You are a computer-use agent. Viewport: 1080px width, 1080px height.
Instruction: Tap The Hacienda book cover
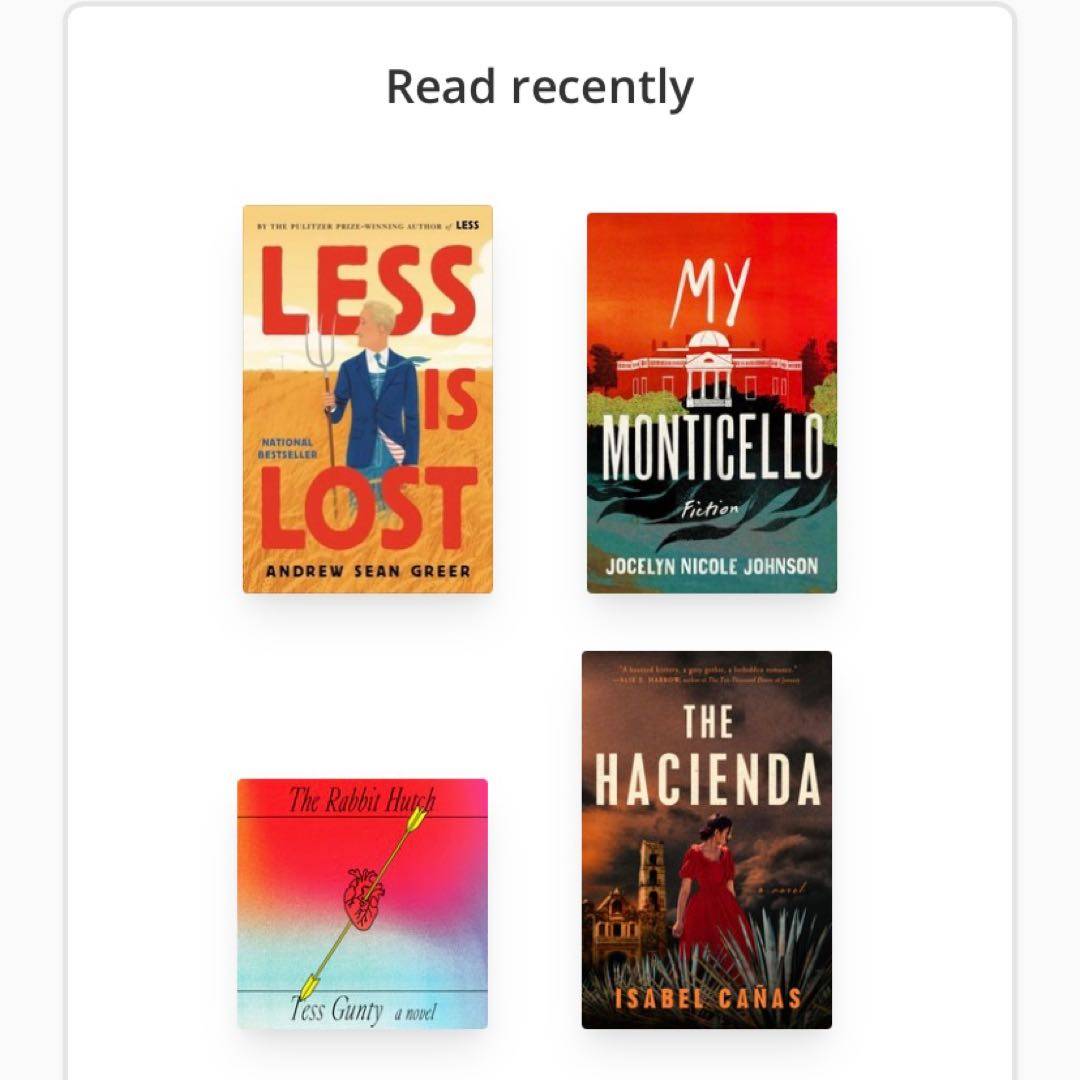[x=706, y=840]
